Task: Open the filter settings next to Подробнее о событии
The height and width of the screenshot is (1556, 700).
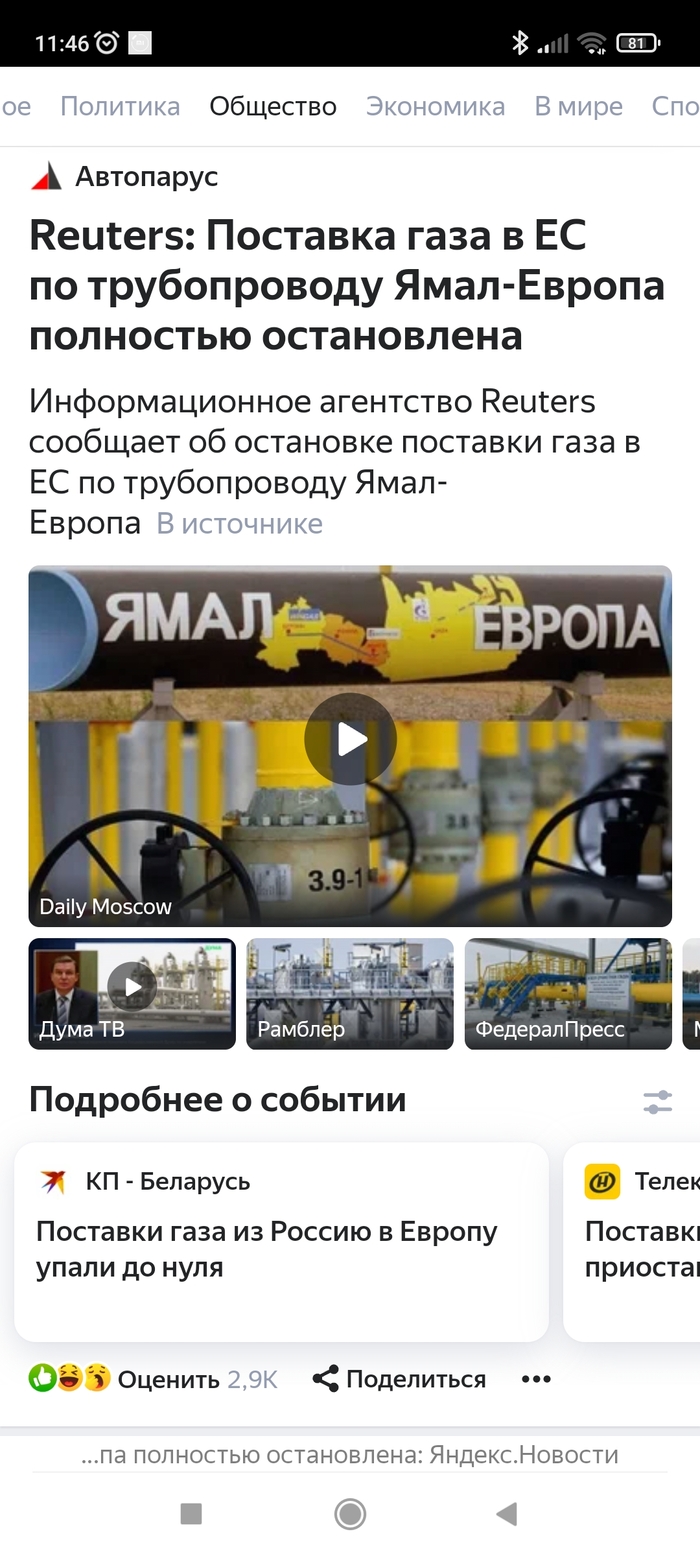Action: 657,1102
